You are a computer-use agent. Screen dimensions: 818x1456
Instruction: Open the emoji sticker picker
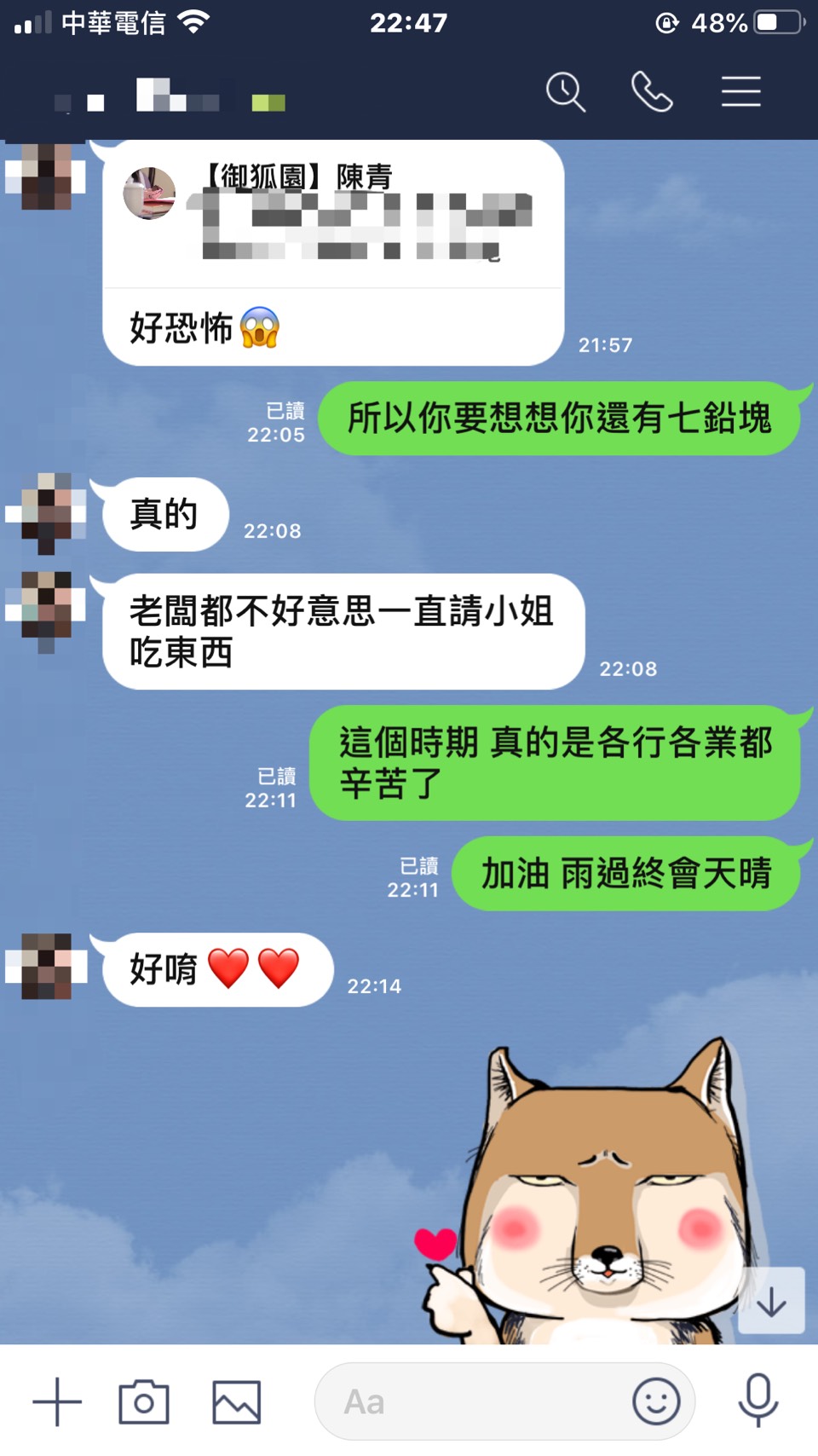click(656, 1401)
